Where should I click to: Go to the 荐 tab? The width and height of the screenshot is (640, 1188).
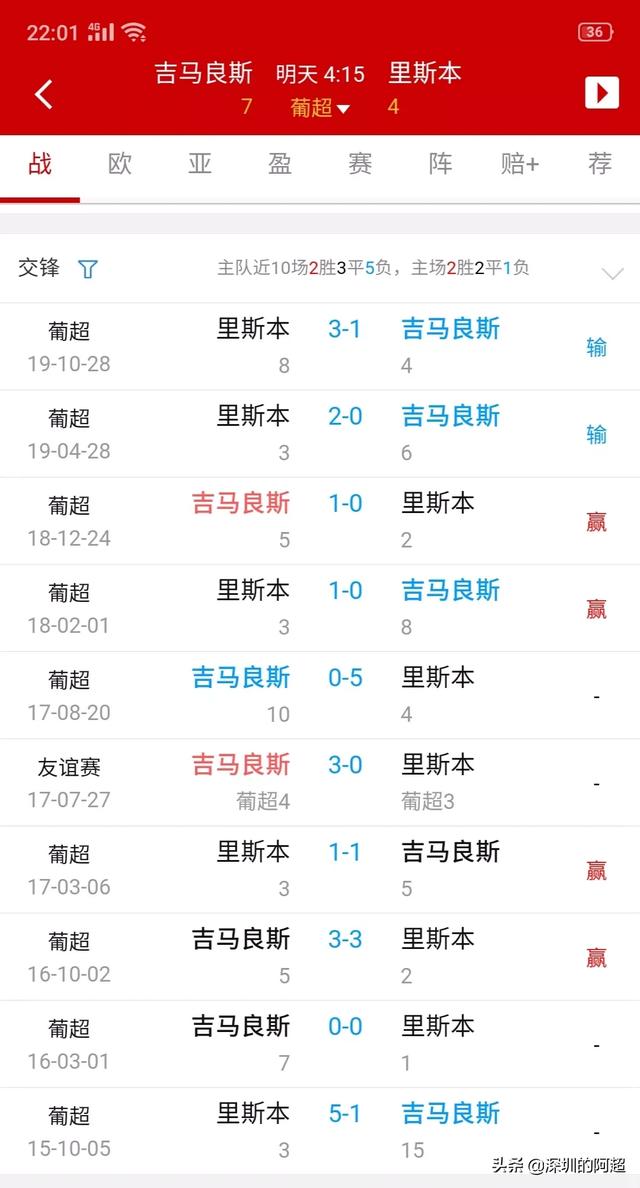pos(600,164)
